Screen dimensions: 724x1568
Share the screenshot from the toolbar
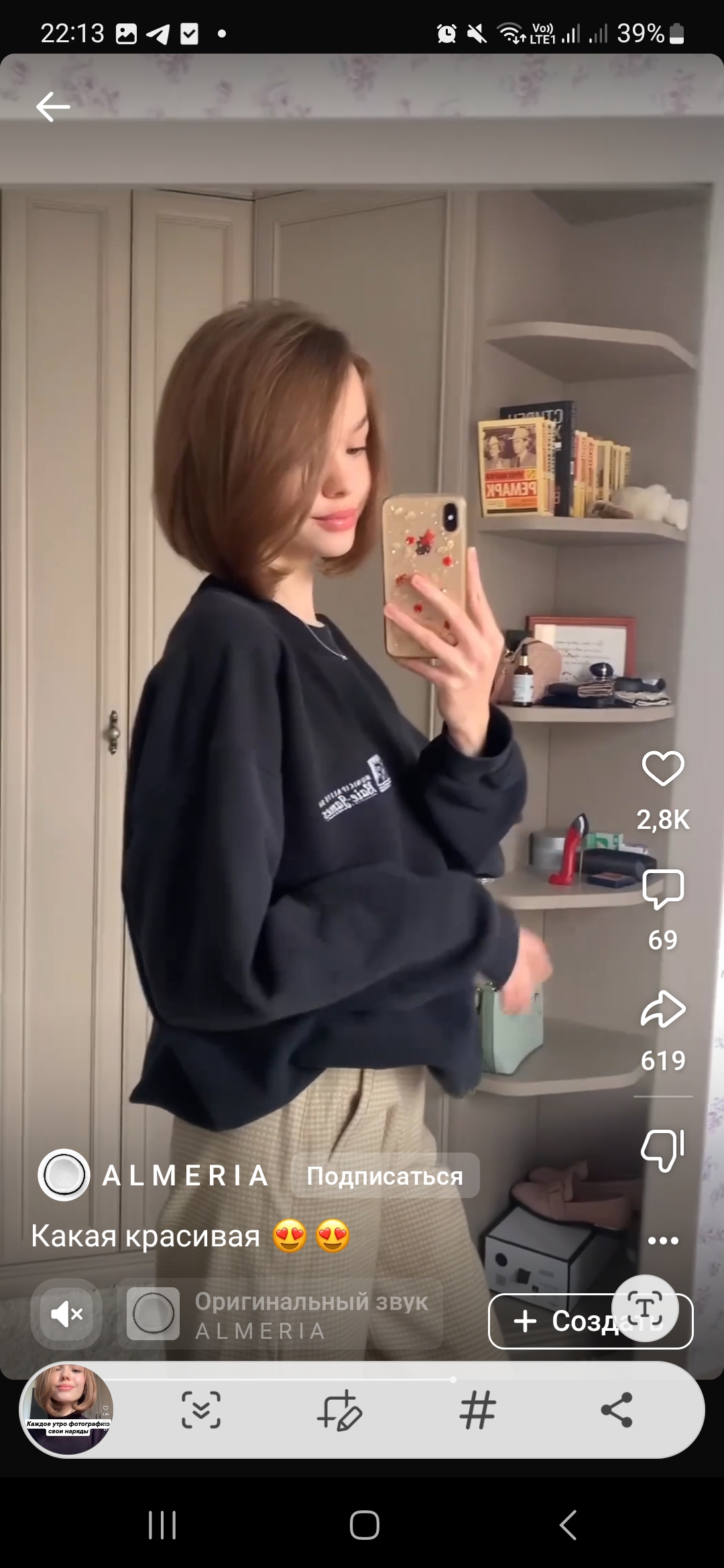point(616,1410)
